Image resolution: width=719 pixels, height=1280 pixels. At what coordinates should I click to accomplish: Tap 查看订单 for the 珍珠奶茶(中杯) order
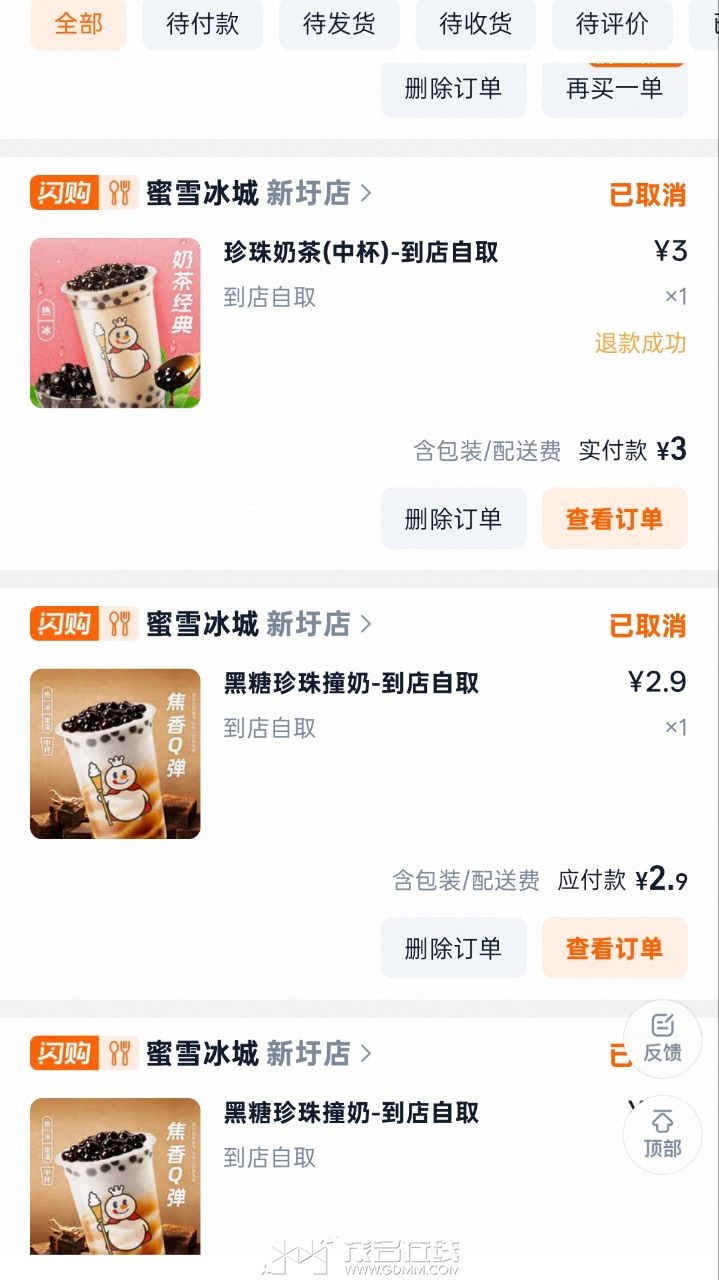click(614, 518)
